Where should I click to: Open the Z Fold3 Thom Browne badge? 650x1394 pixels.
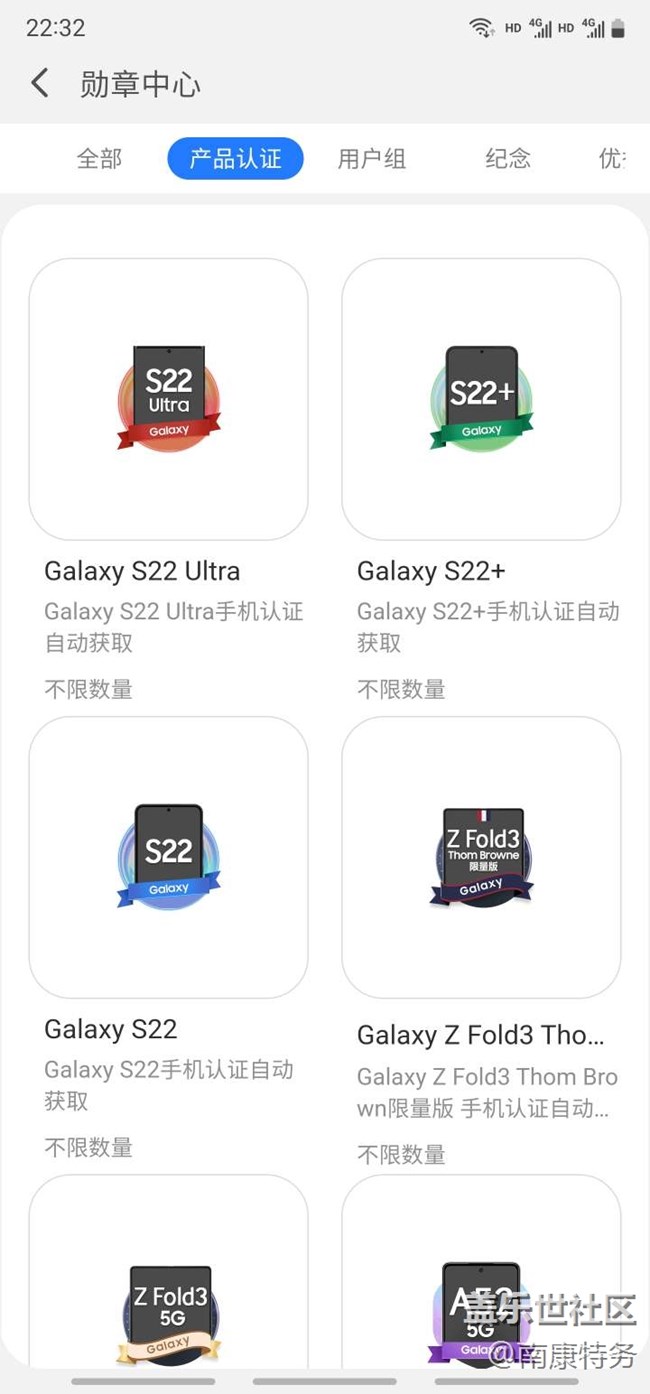[x=481, y=857]
